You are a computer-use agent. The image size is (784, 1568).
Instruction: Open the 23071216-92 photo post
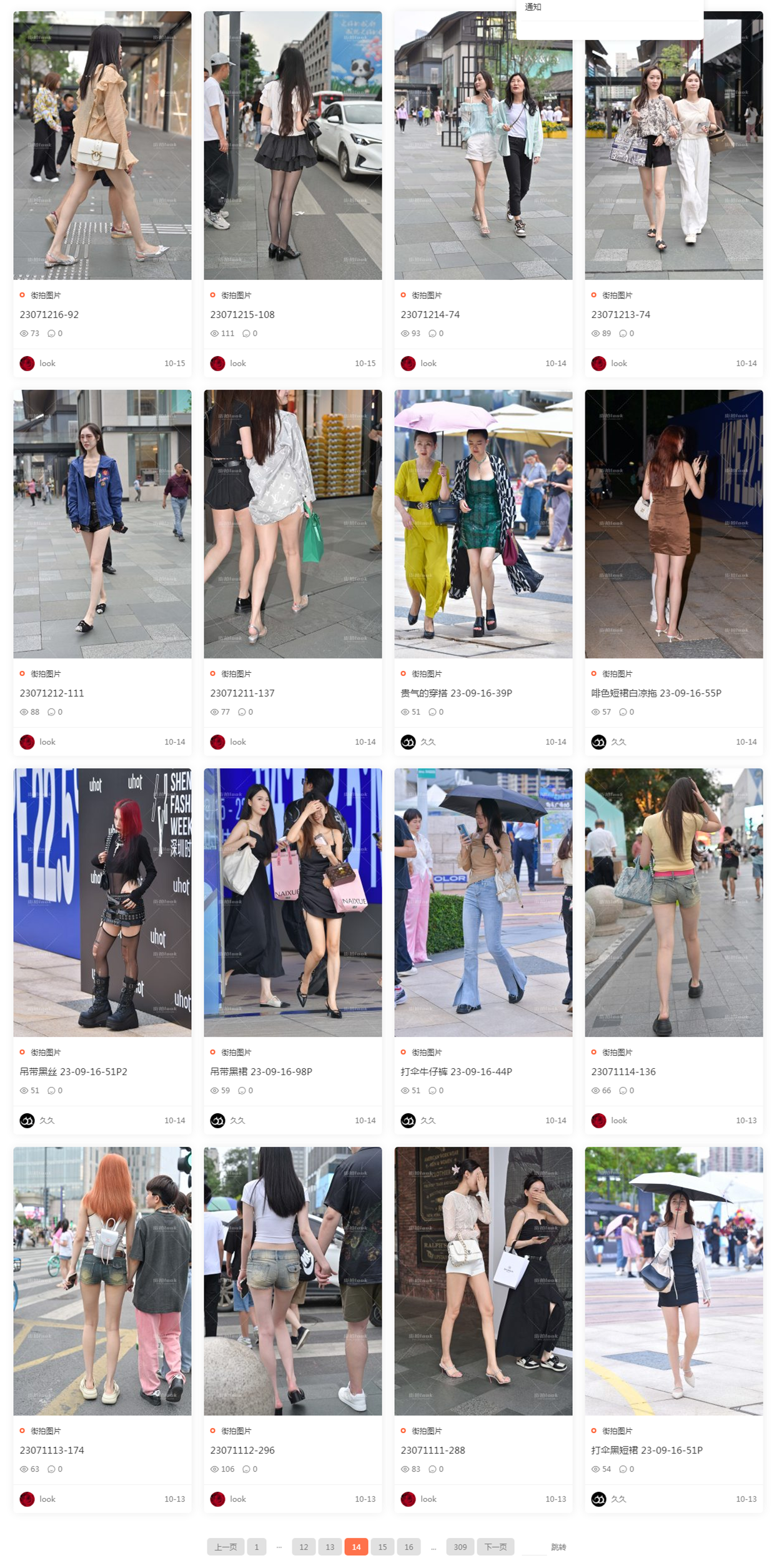tap(49, 314)
